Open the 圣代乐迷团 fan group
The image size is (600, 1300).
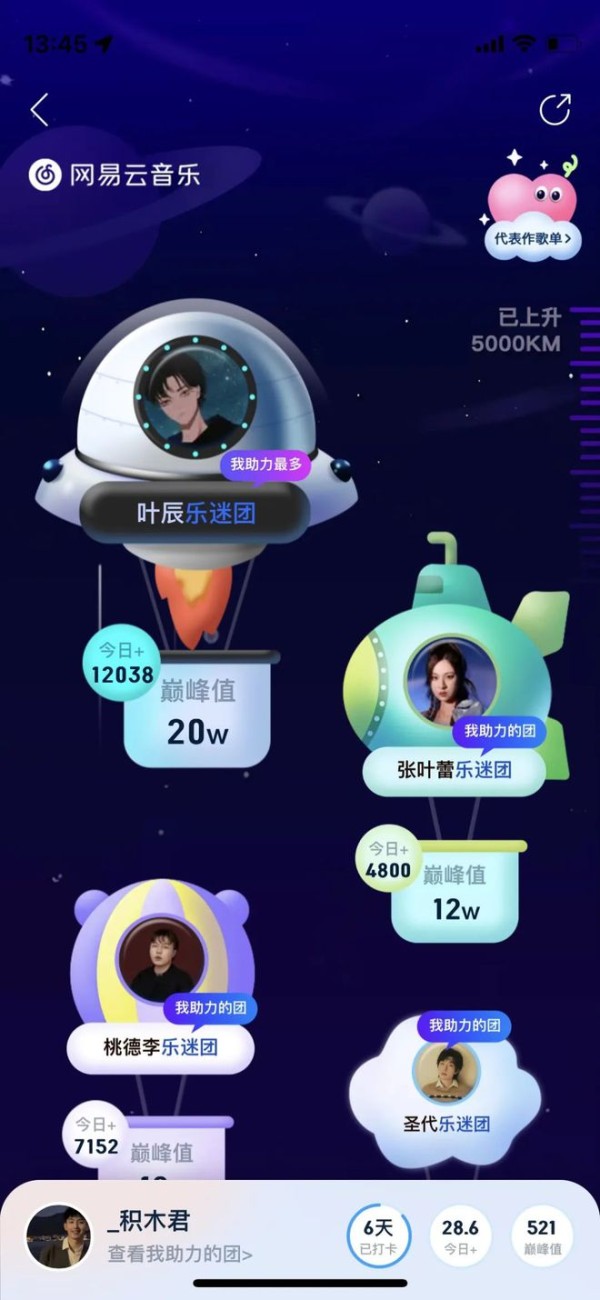[x=446, y=1123]
